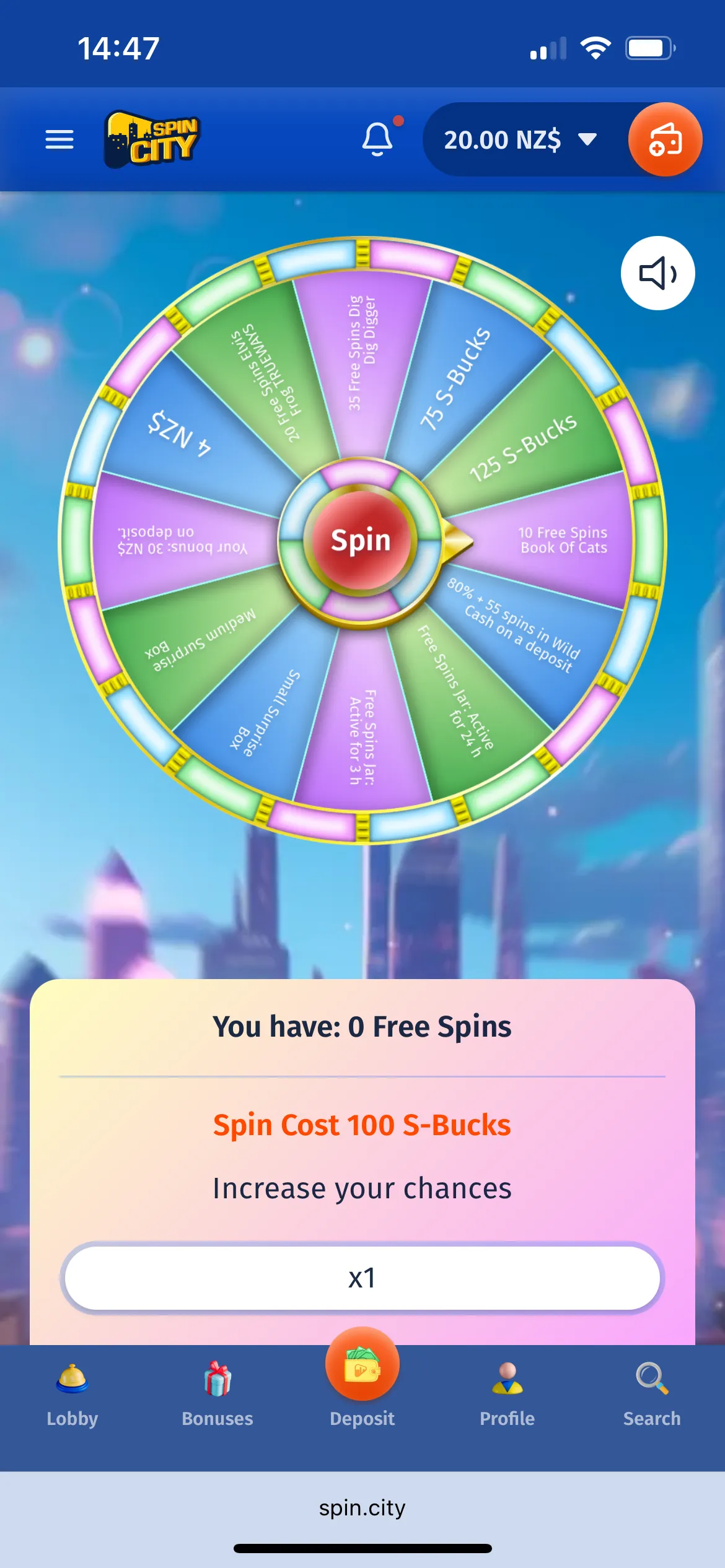Open the notifications bell
Screen dimensions: 725x1568
377,139
